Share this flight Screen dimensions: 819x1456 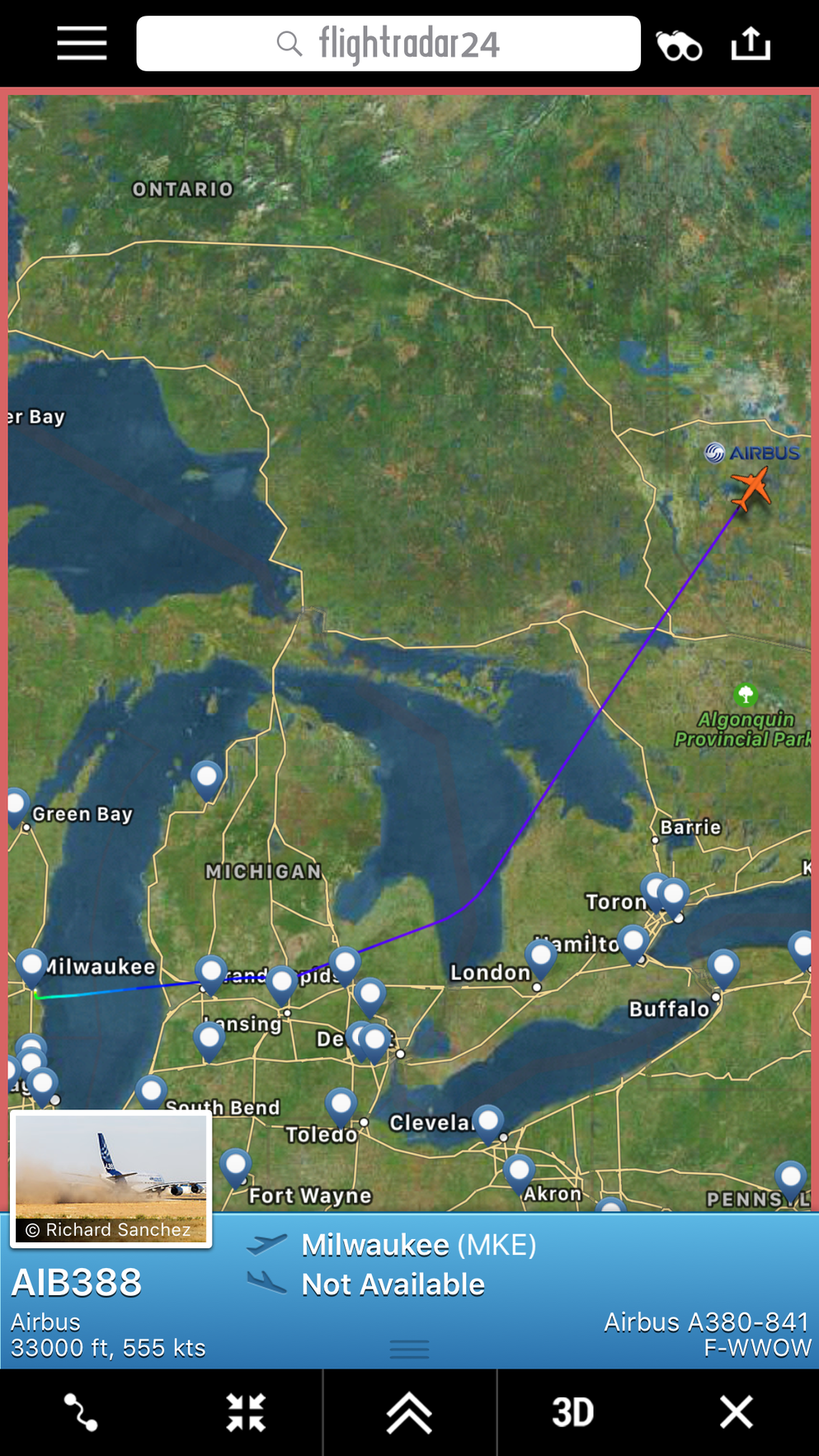click(751, 44)
